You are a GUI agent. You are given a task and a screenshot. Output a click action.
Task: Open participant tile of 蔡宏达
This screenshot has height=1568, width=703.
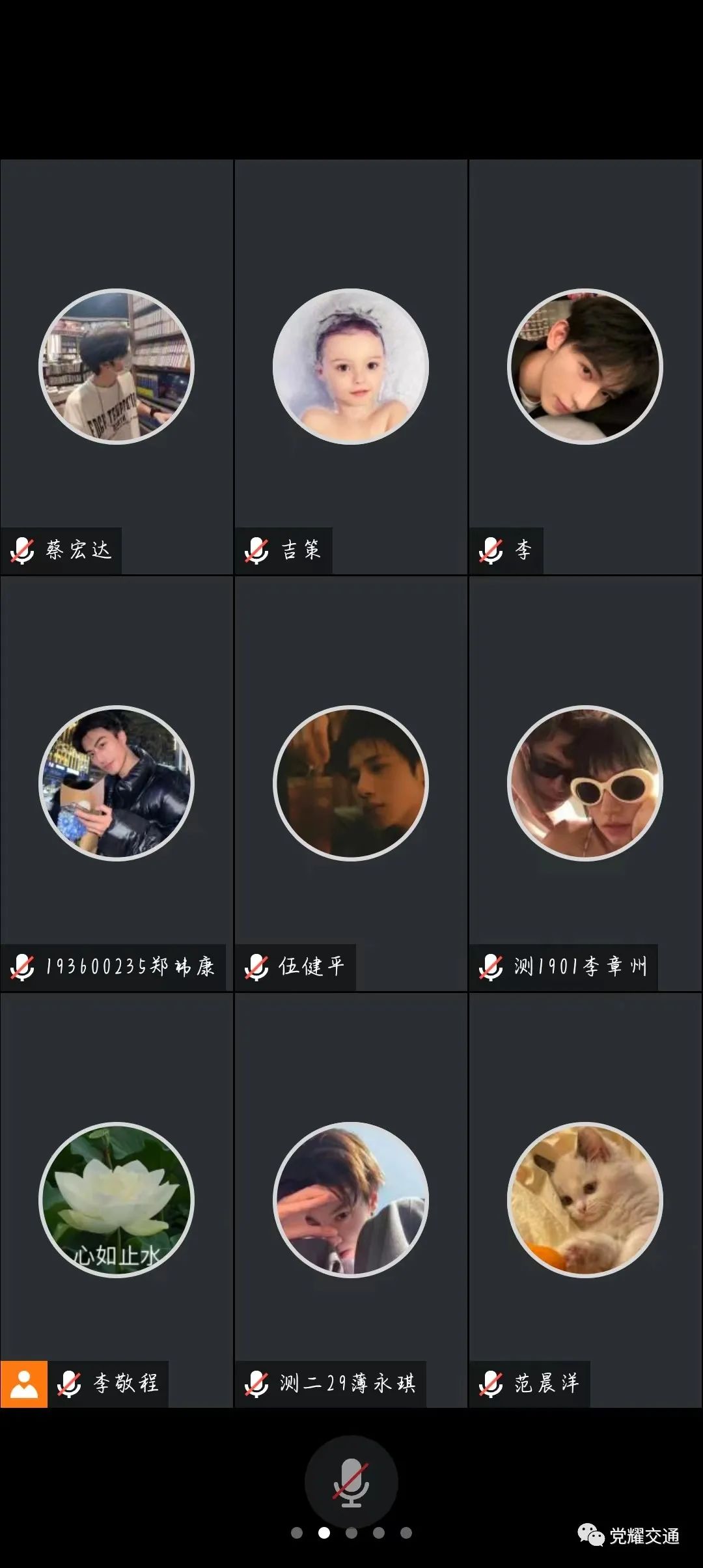(x=117, y=367)
